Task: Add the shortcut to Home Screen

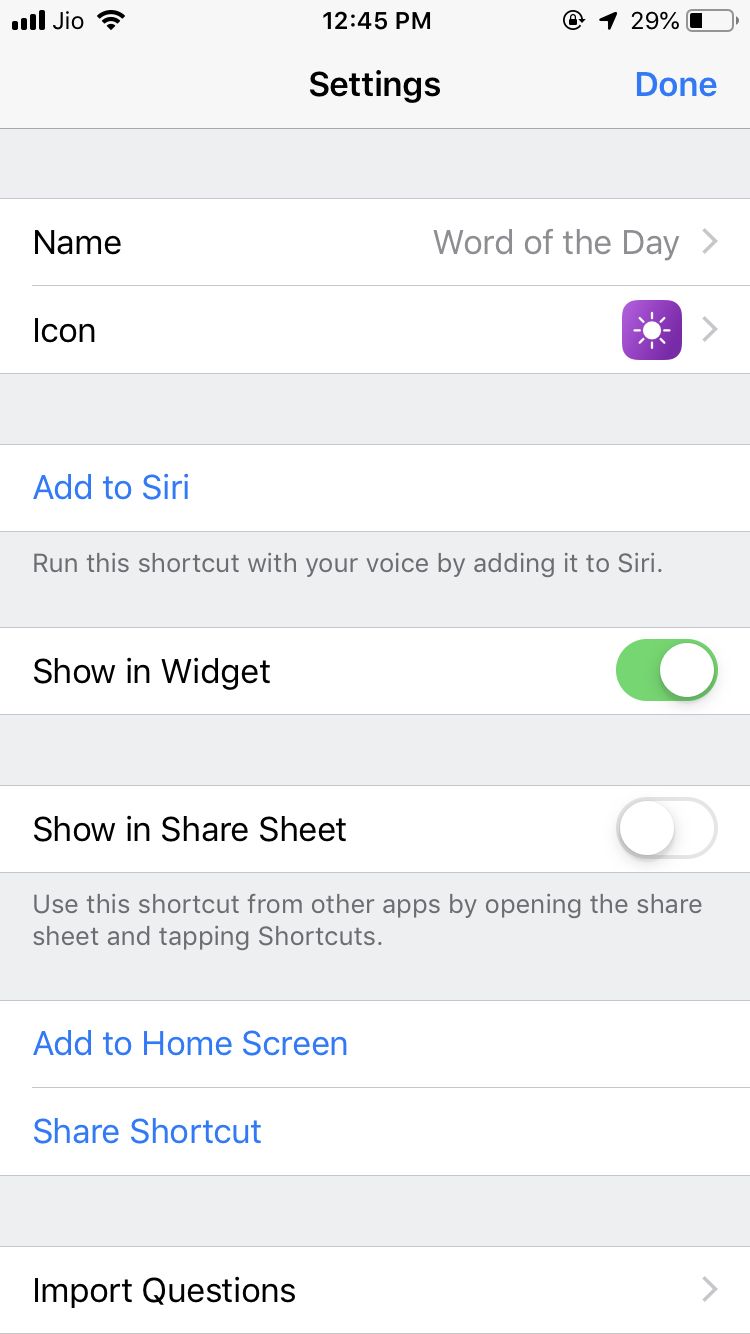Action: 191,1044
